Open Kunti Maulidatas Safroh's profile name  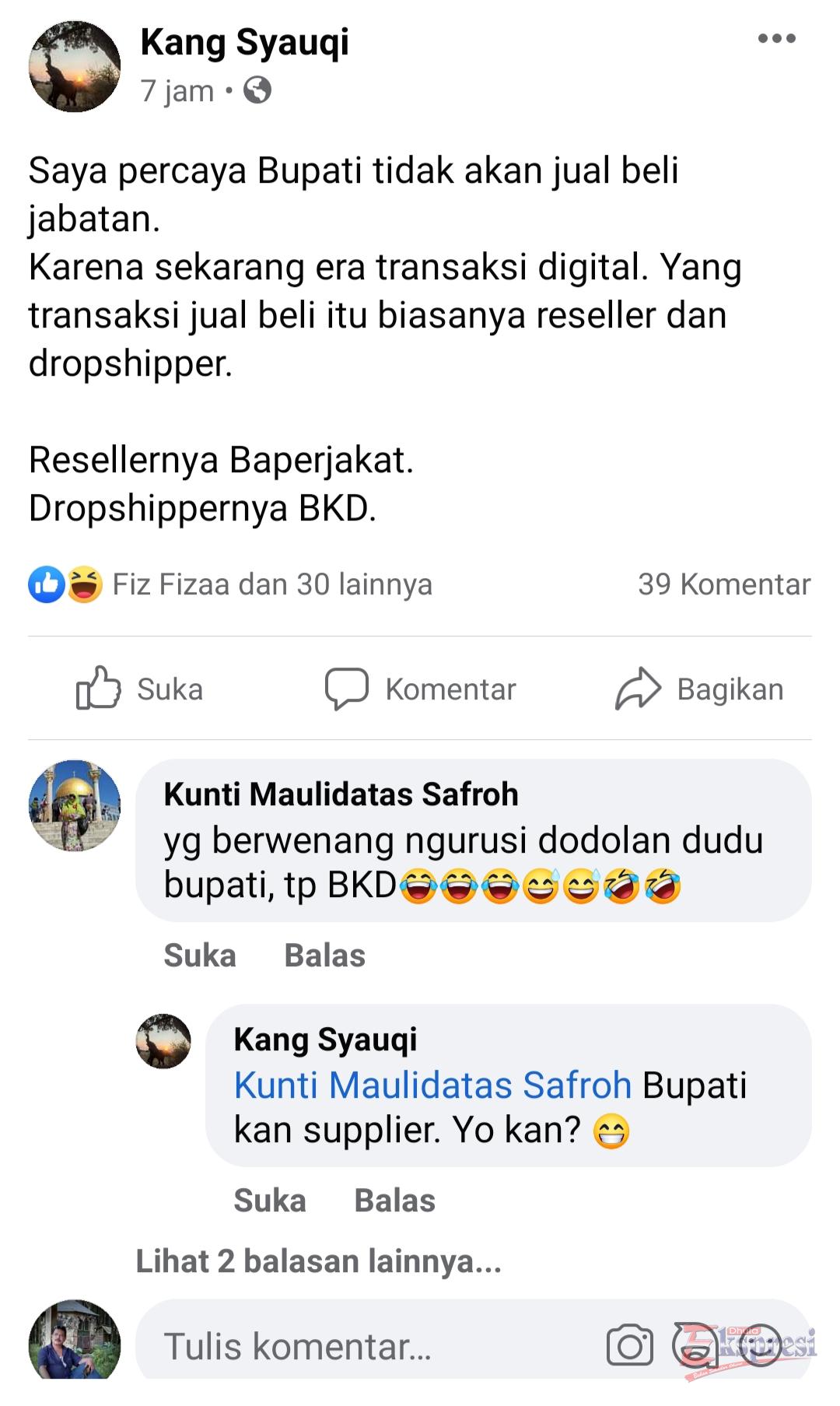pyautogui.click(x=341, y=794)
